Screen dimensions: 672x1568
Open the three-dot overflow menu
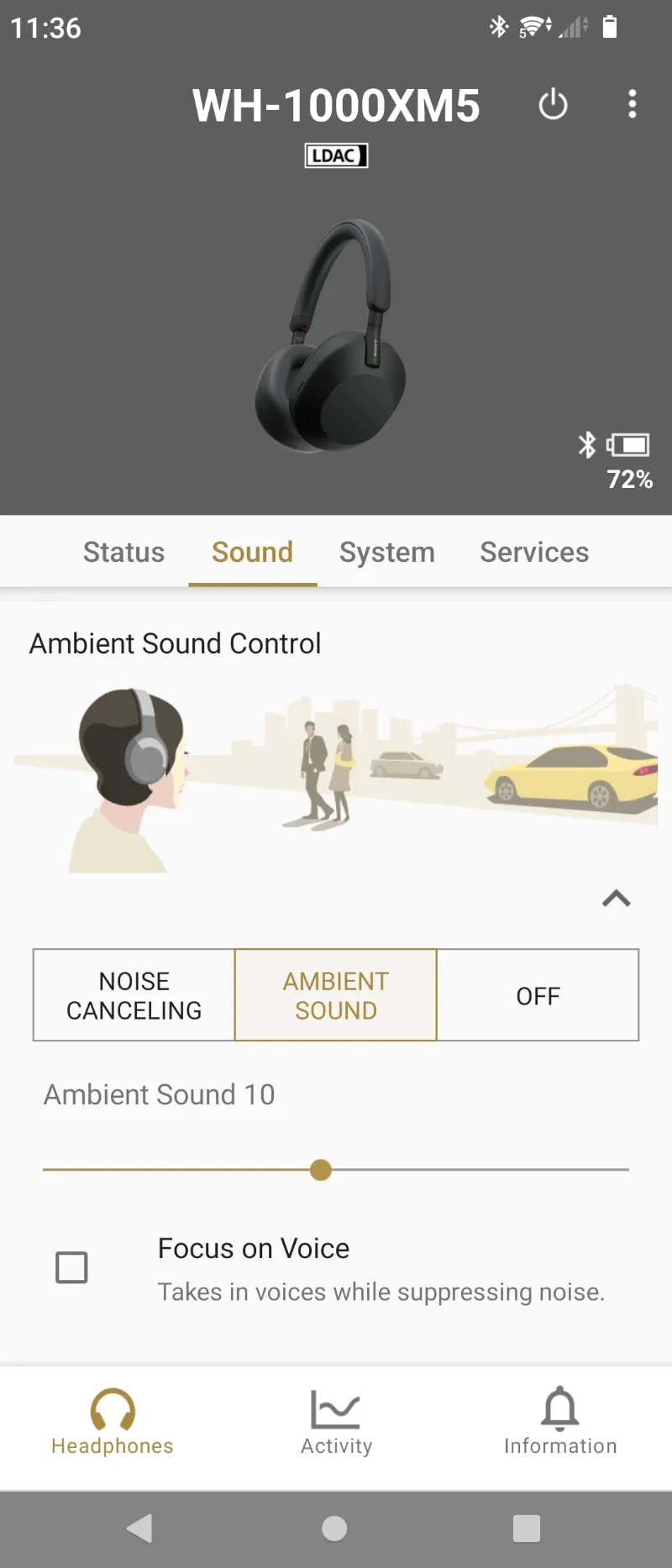pyautogui.click(x=632, y=104)
